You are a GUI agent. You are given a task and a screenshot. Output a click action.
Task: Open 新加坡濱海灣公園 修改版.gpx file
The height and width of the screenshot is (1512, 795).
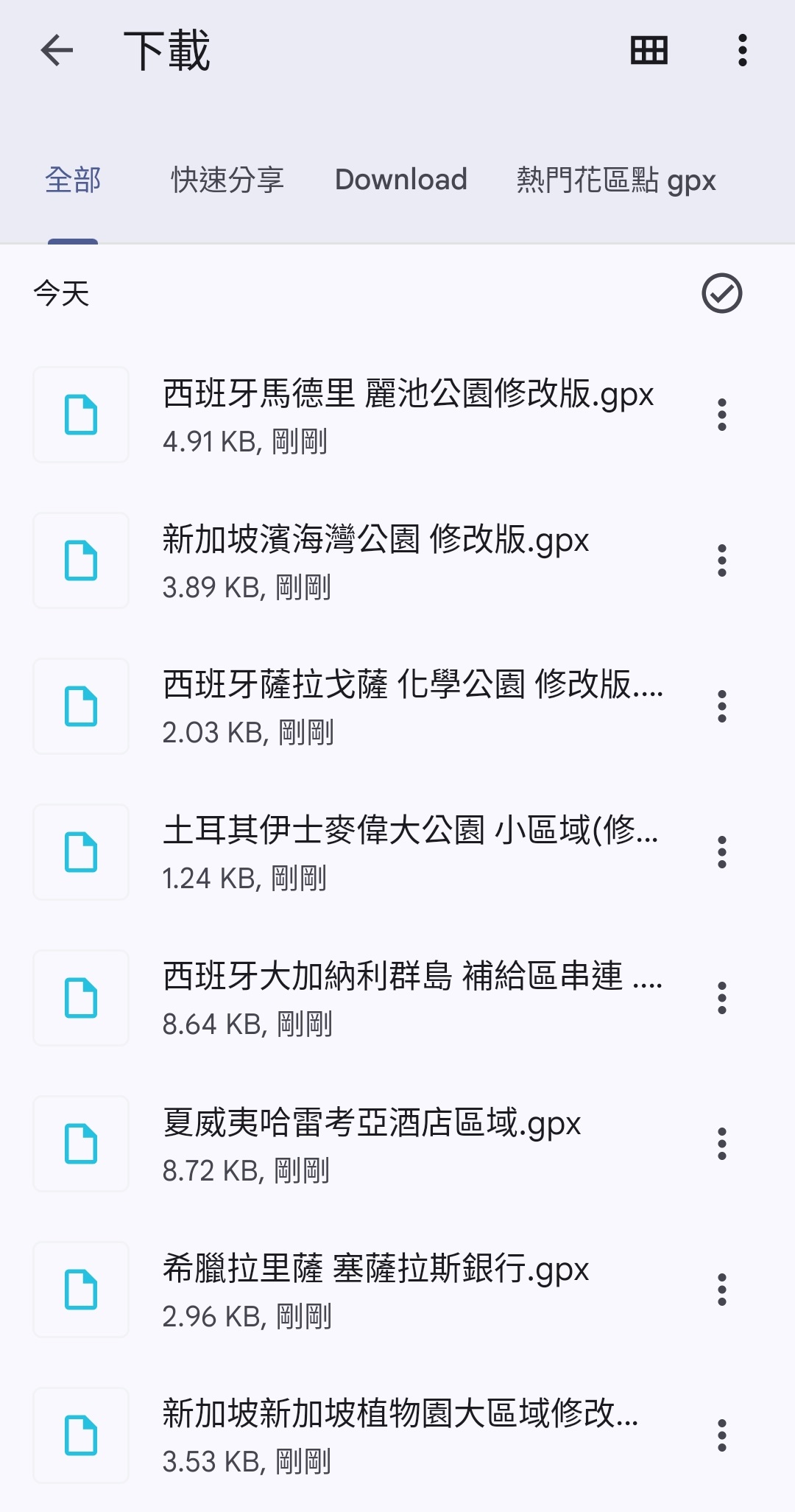coord(375,560)
